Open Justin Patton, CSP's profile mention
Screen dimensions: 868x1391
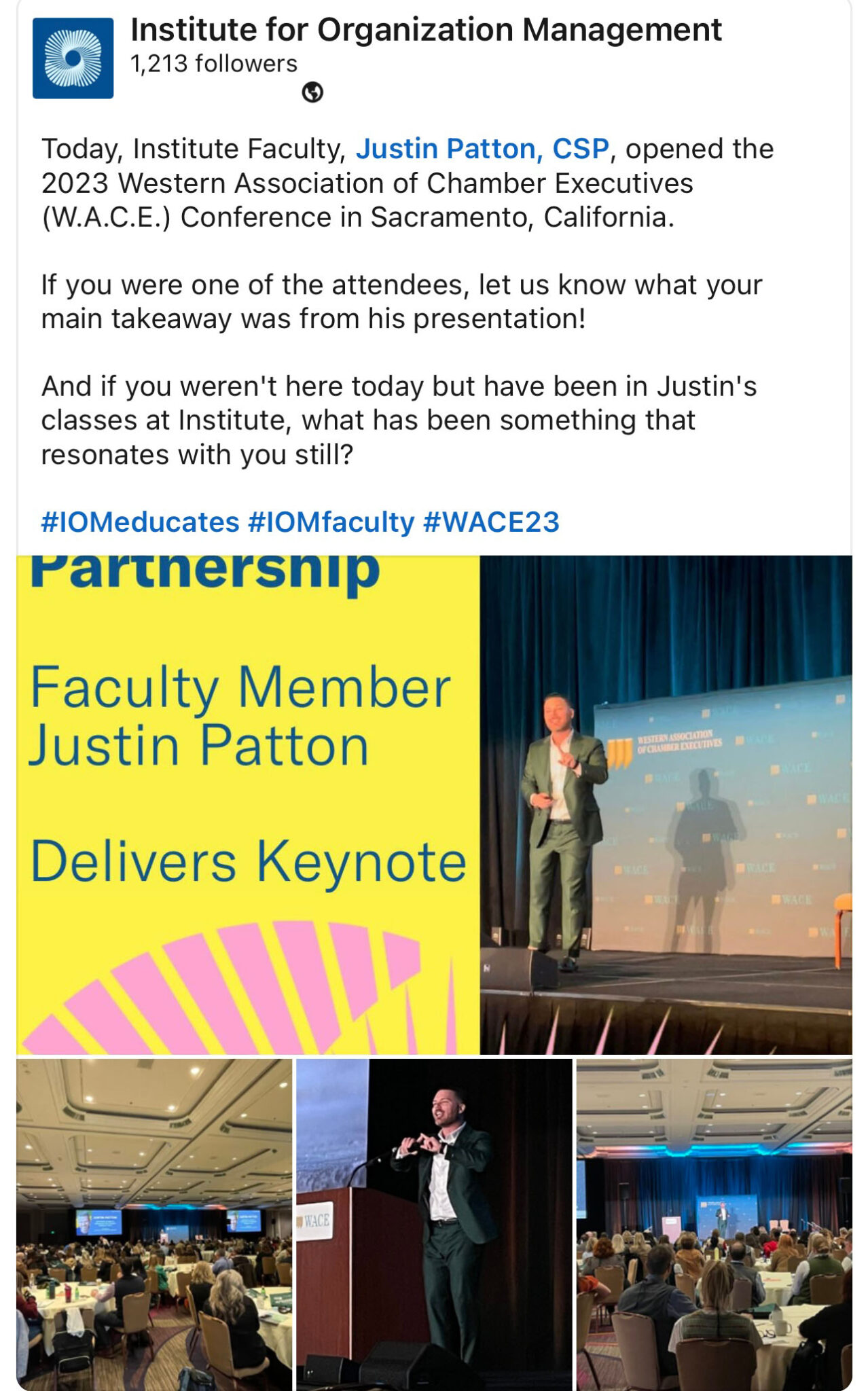482,149
